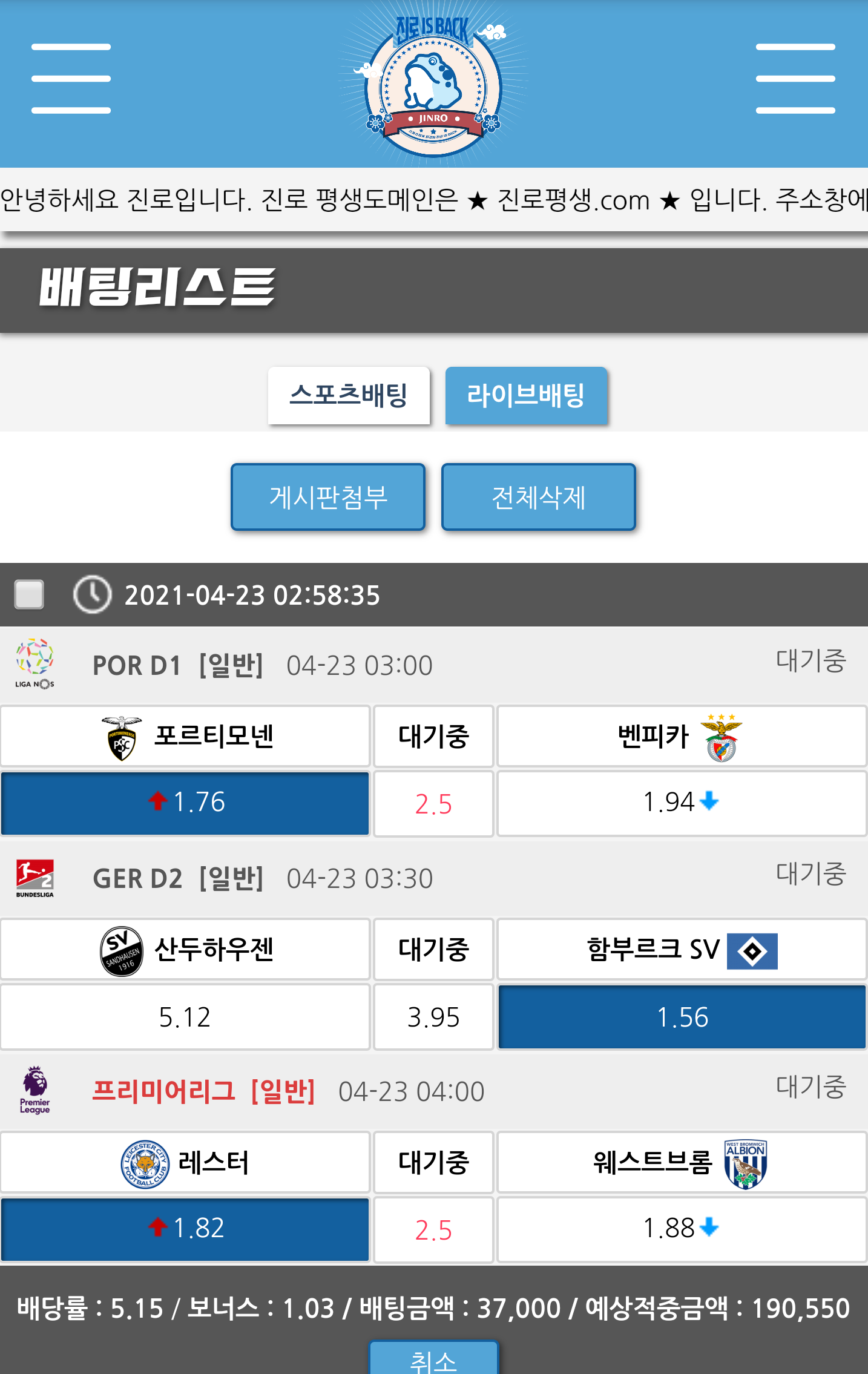Tap the 게시판첨부 button
This screenshot has width=868, height=1374.
click(x=328, y=497)
